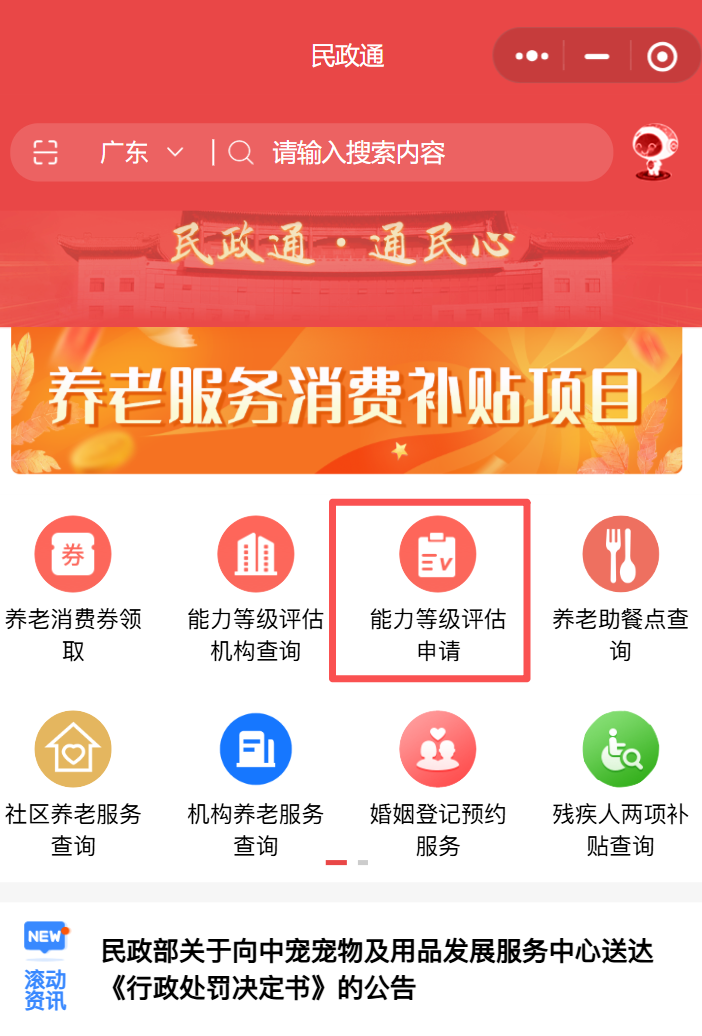Open 养老消费券领取
Image resolution: width=702 pixels, height=1036 pixels.
73,589
